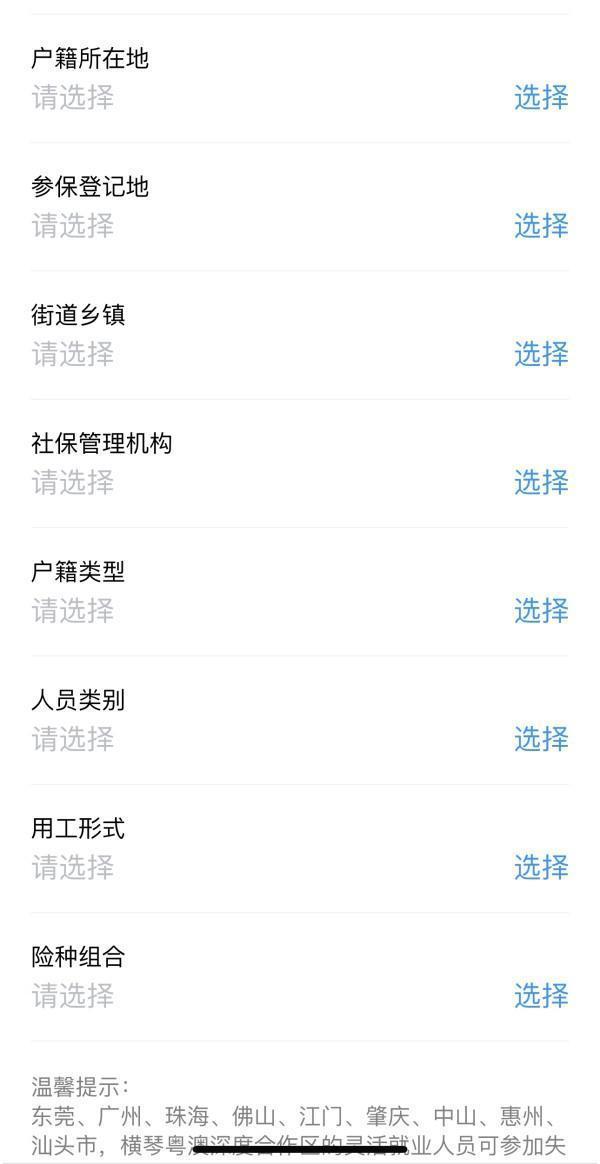Tap 选择 for 户籍所在地
The width and height of the screenshot is (600, 1164).
[541, 97]
